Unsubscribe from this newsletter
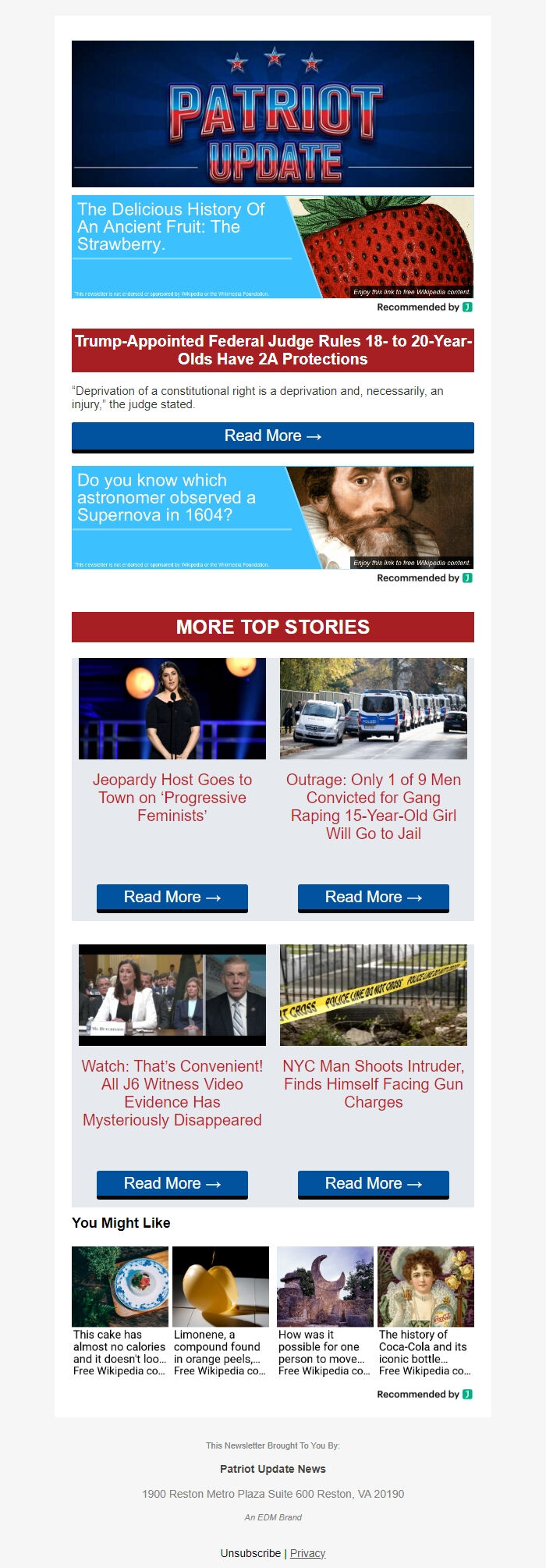Screen dimensions: 546x1568 (x=250, y=1553)
